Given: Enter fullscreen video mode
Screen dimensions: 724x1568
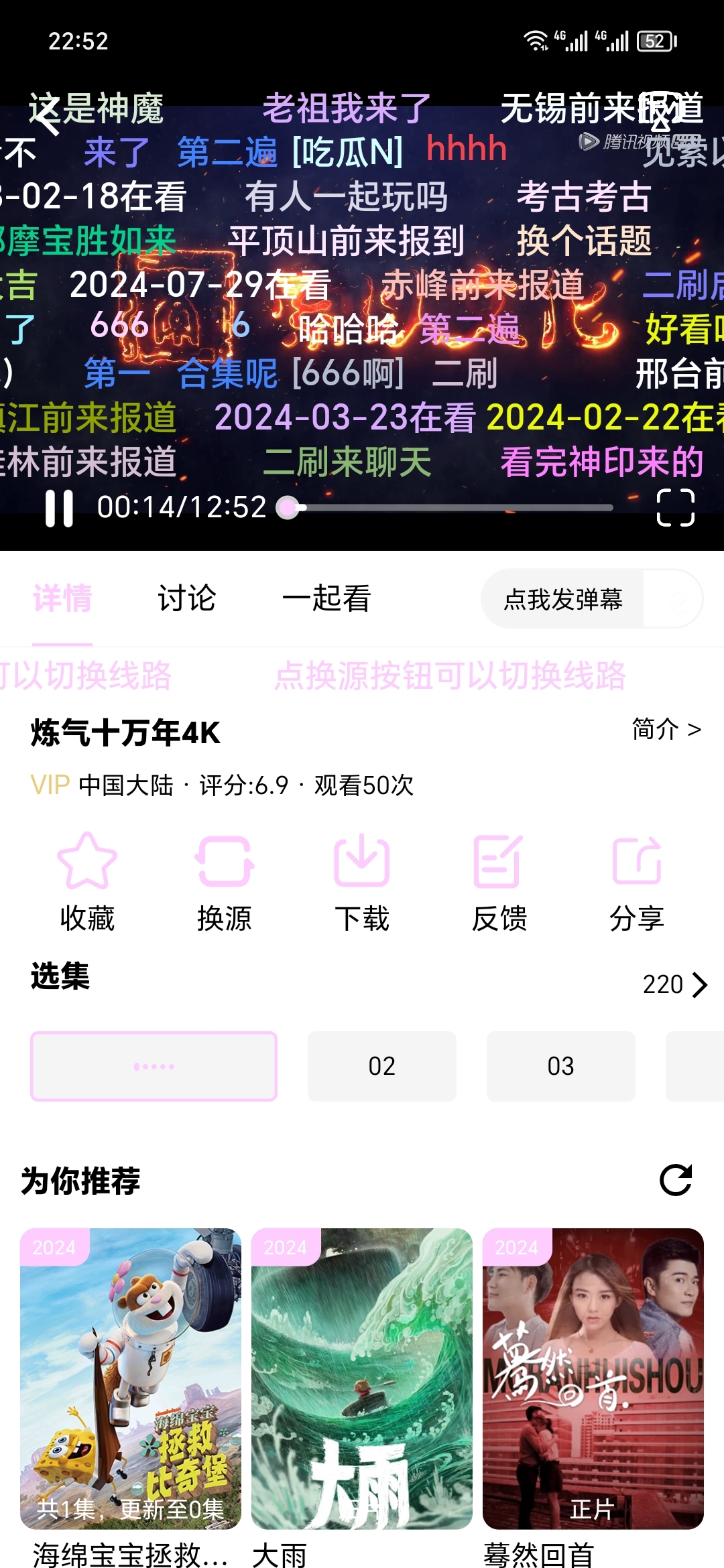Looking at the screenshot, I should (675, 507).
